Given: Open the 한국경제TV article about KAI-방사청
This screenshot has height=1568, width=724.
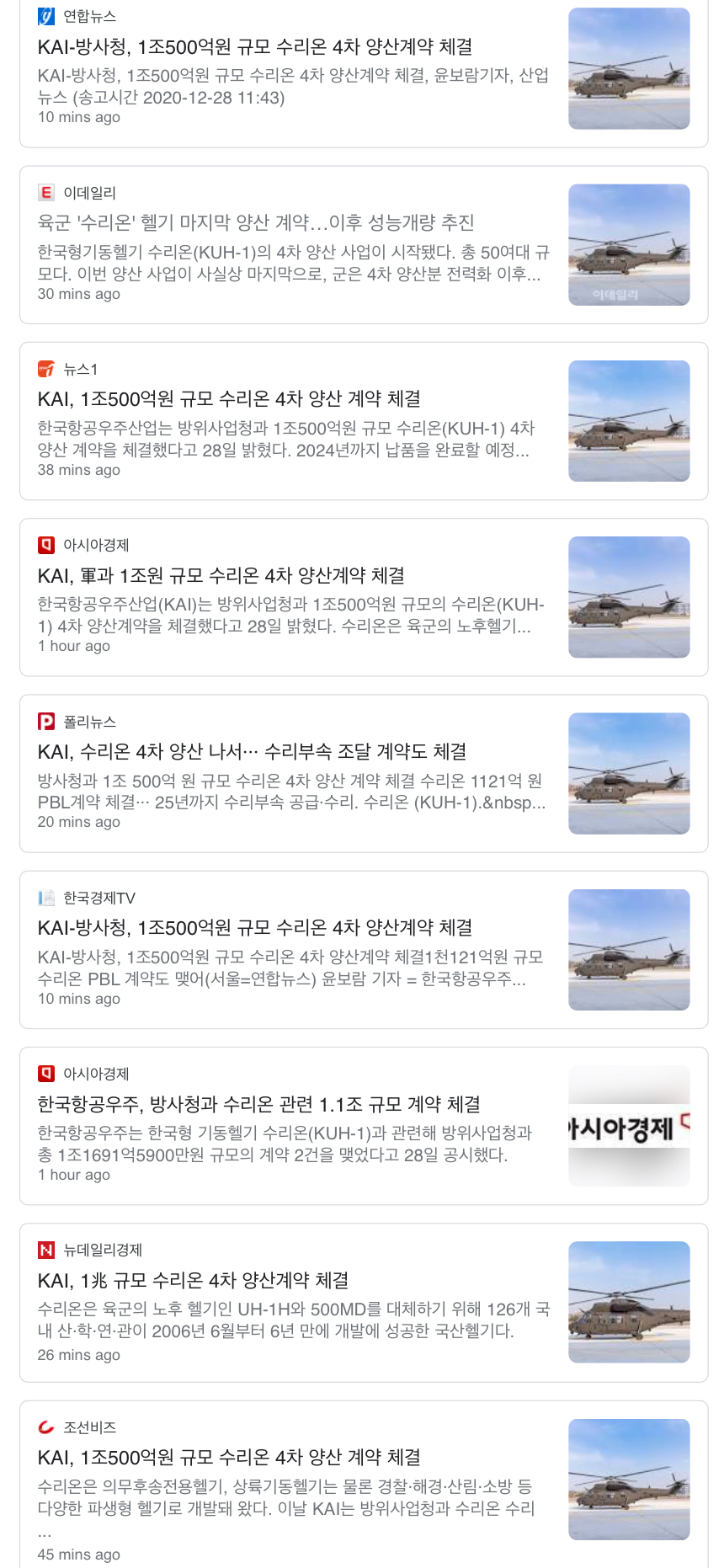Looking at the screenshot, I should click(x=255, y=928).
